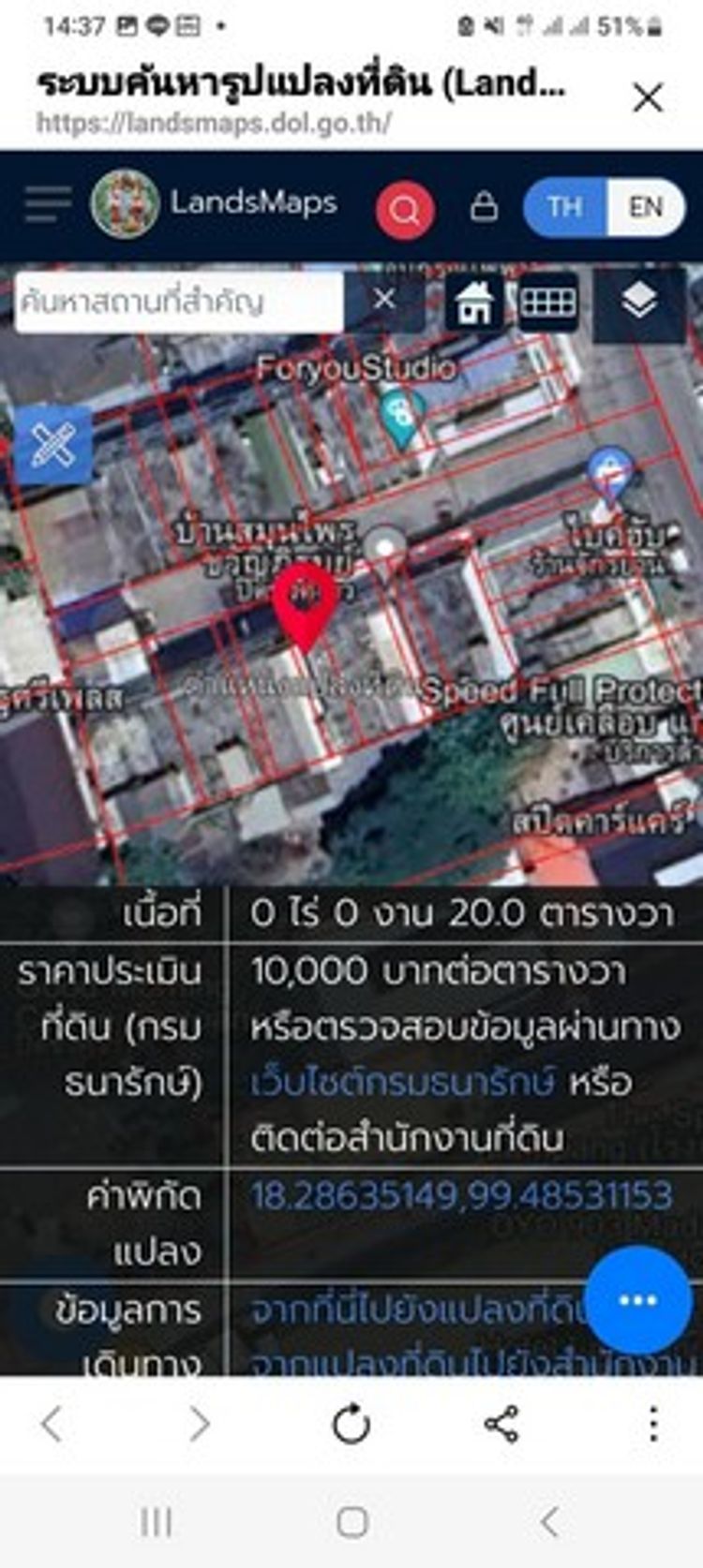Image resolution: width=703 pixels, height=1568 pixels.
Task: Close the LandsMaps in-app browser
Action: [648, 97]
